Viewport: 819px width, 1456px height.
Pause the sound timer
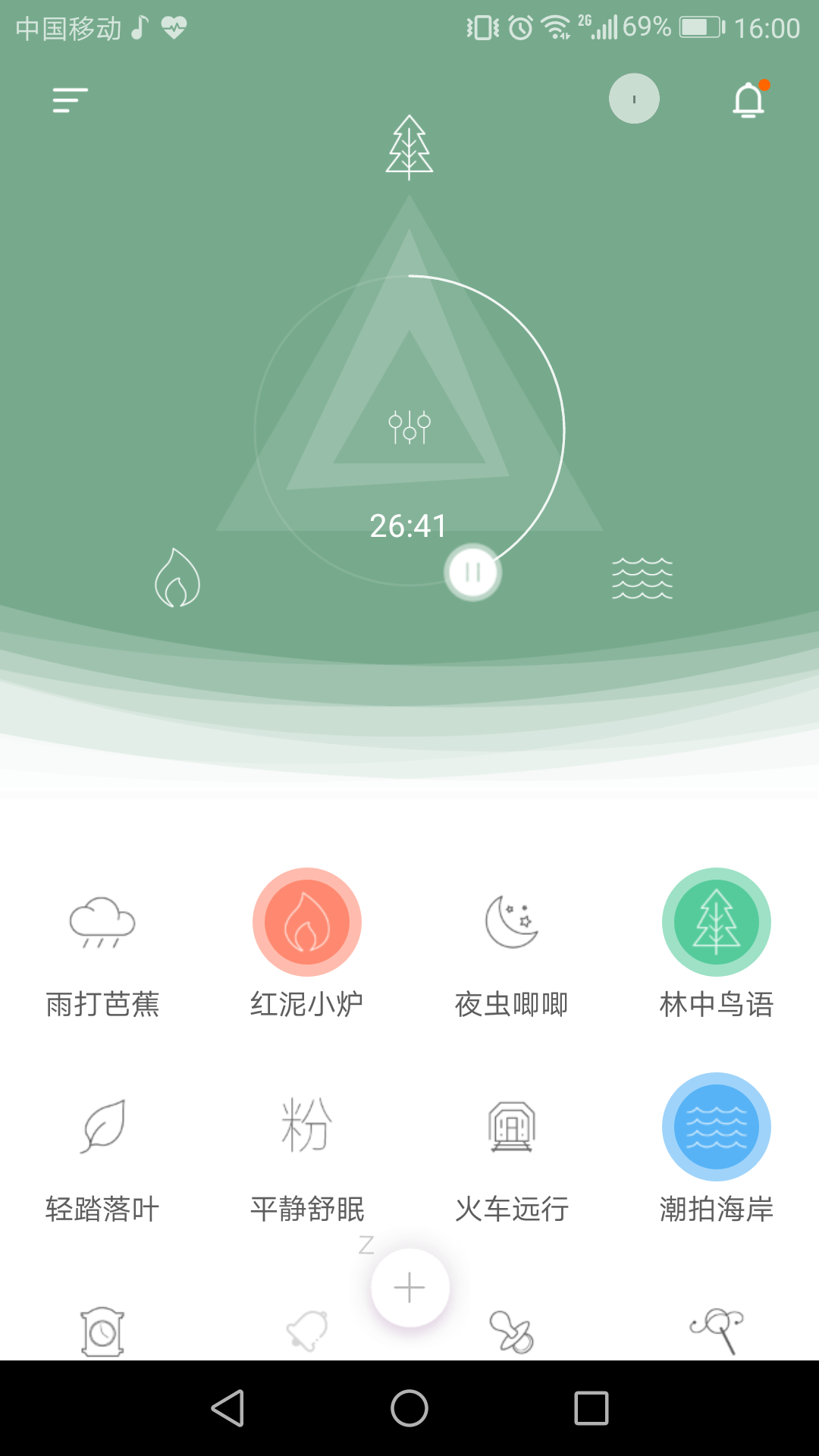click(x=472, y=573)
